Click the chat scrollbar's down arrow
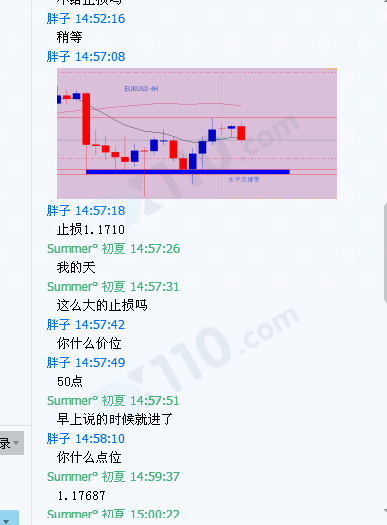 [x=385, y=511]
